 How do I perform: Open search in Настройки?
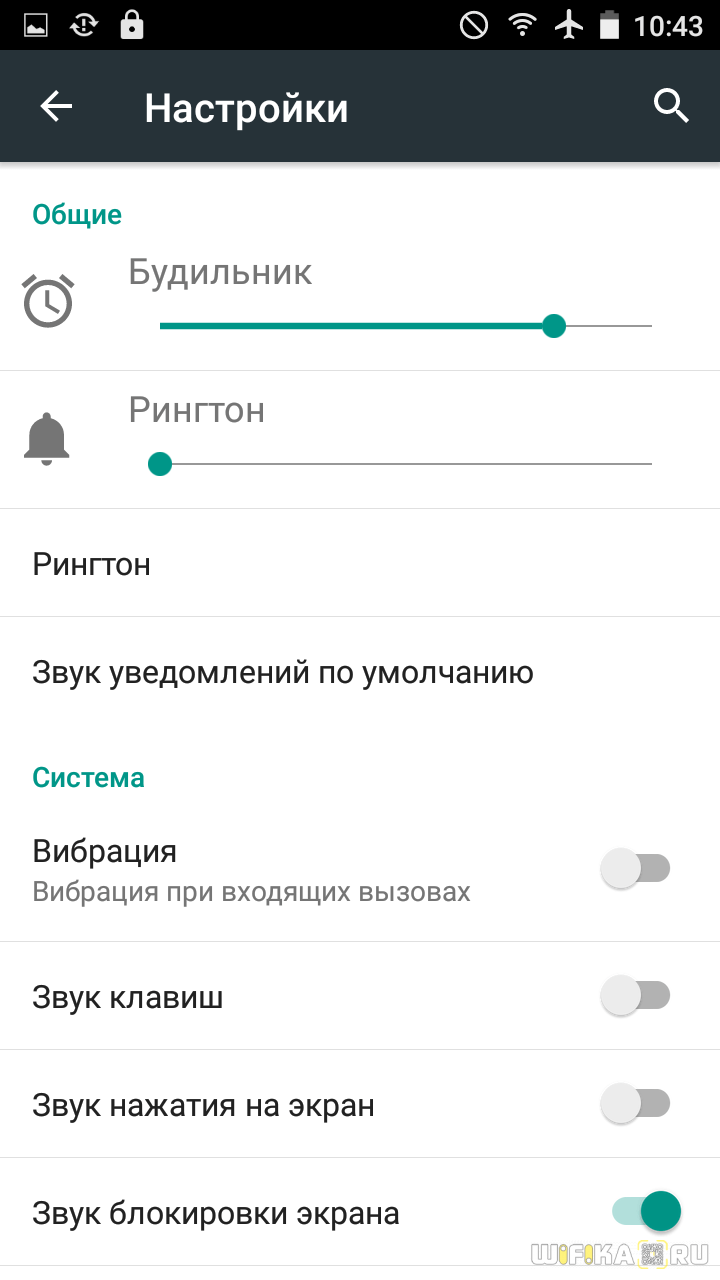[671, 105]
